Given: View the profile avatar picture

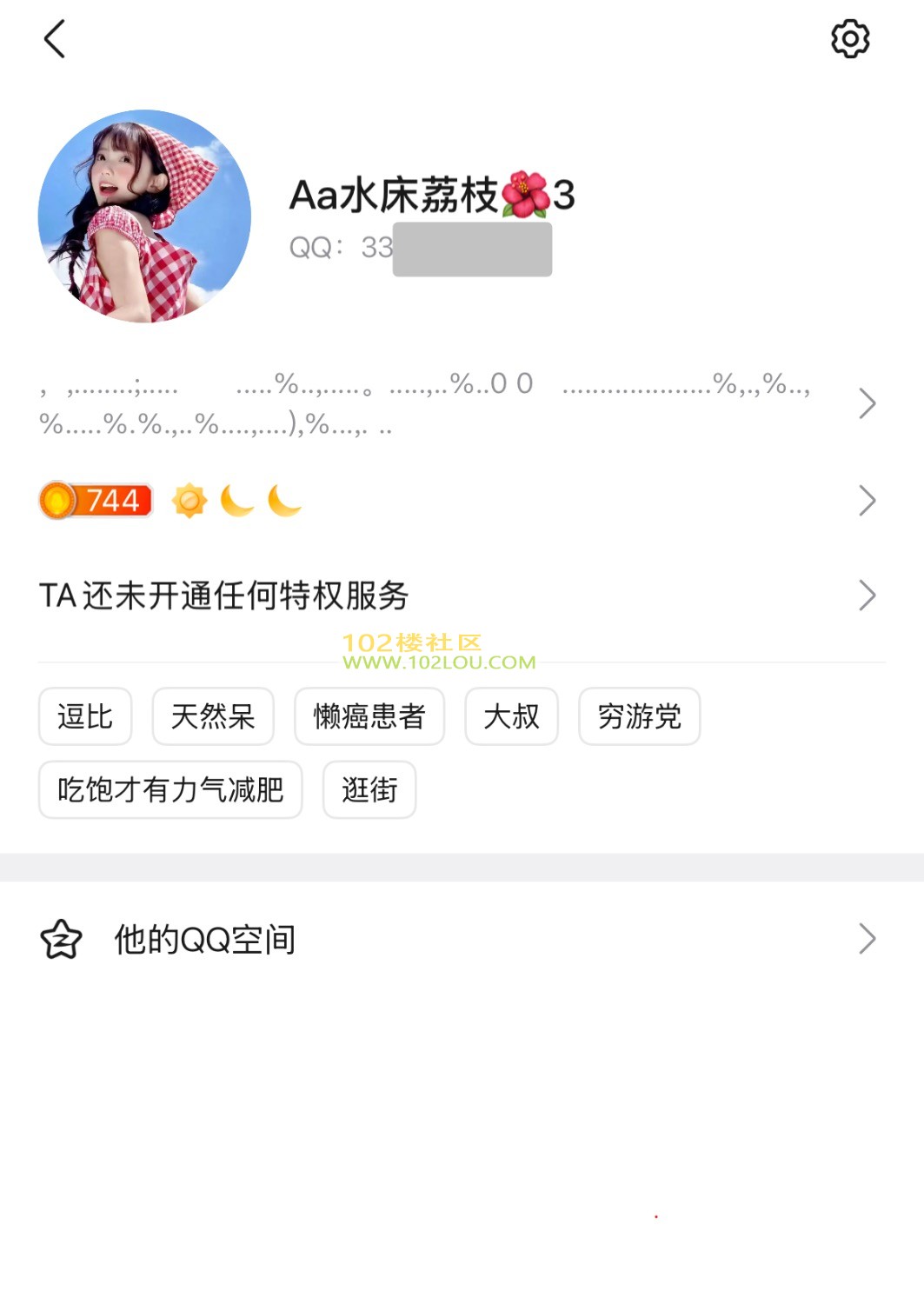Looking at the screenshot, I should pos(144,216).
